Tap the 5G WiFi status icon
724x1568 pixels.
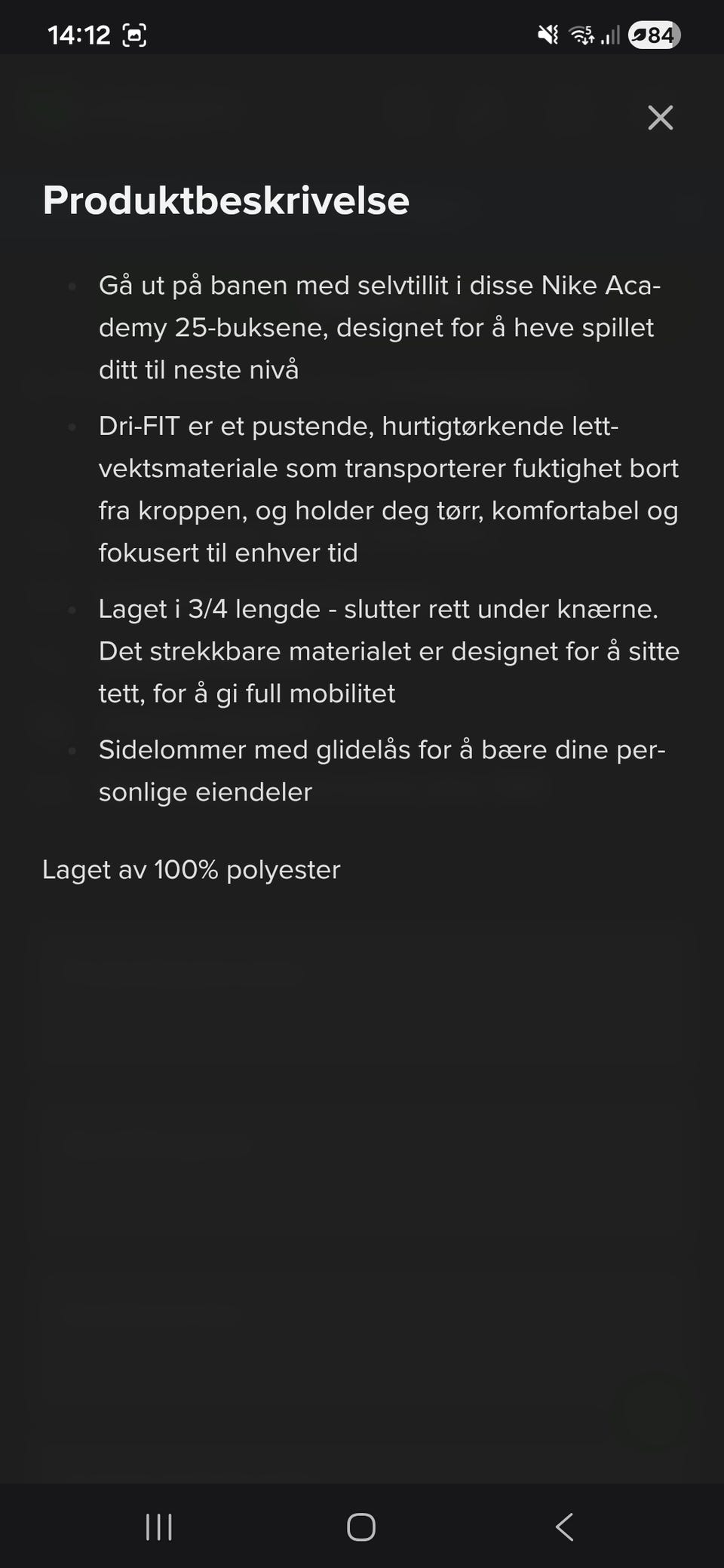[580, 33]
